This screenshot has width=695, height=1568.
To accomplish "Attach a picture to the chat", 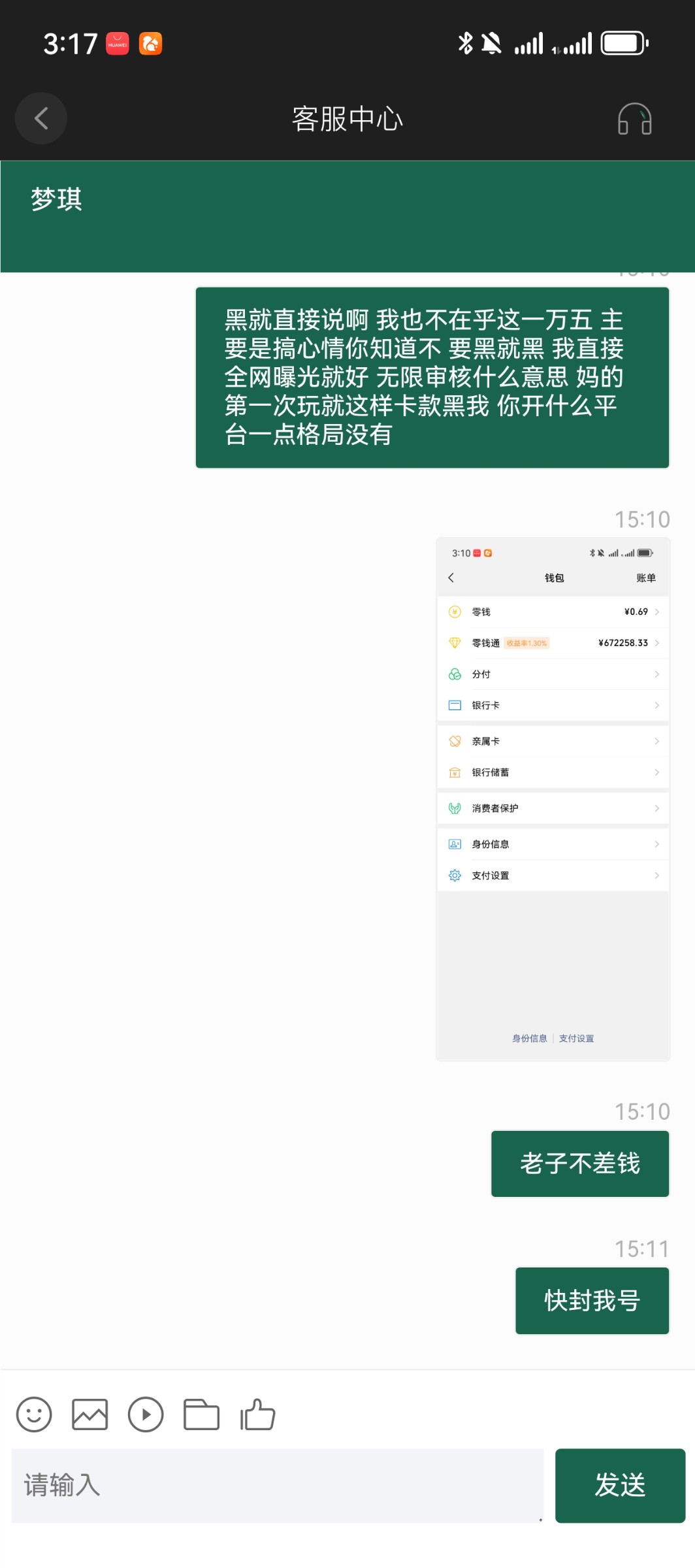I will [x=89, y=1414].
